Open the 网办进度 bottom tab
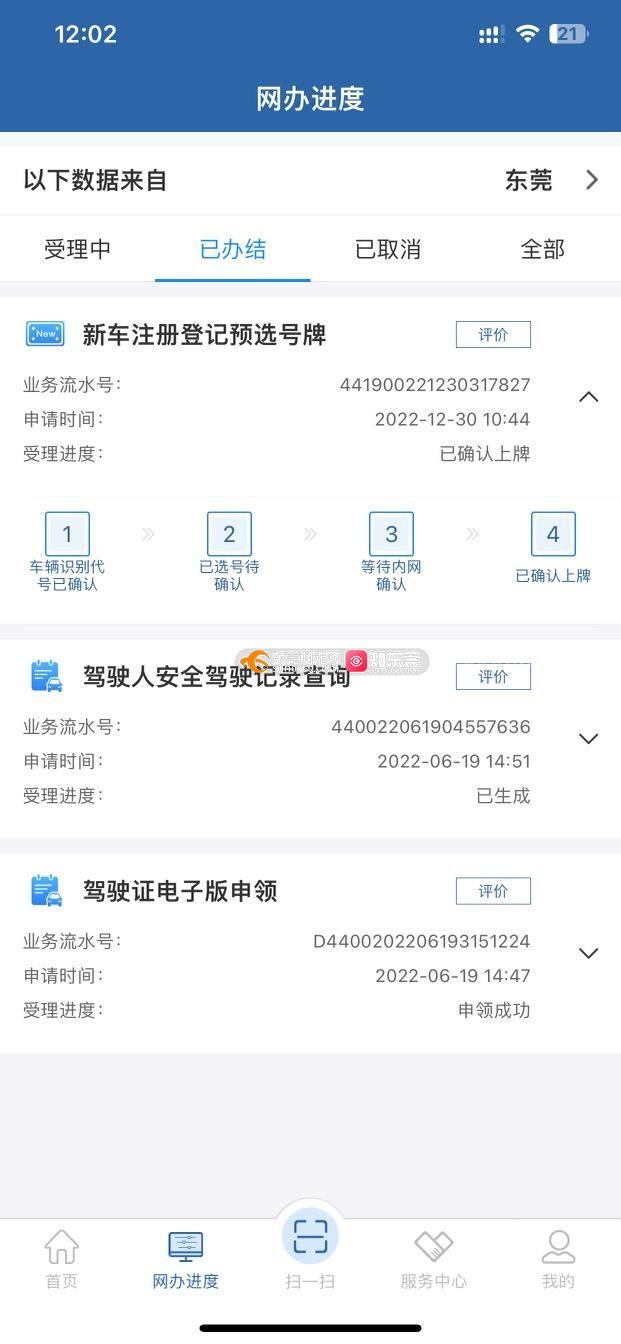Image resolution: width=621 pixels, height=1344 pixels. [186, 1259]
